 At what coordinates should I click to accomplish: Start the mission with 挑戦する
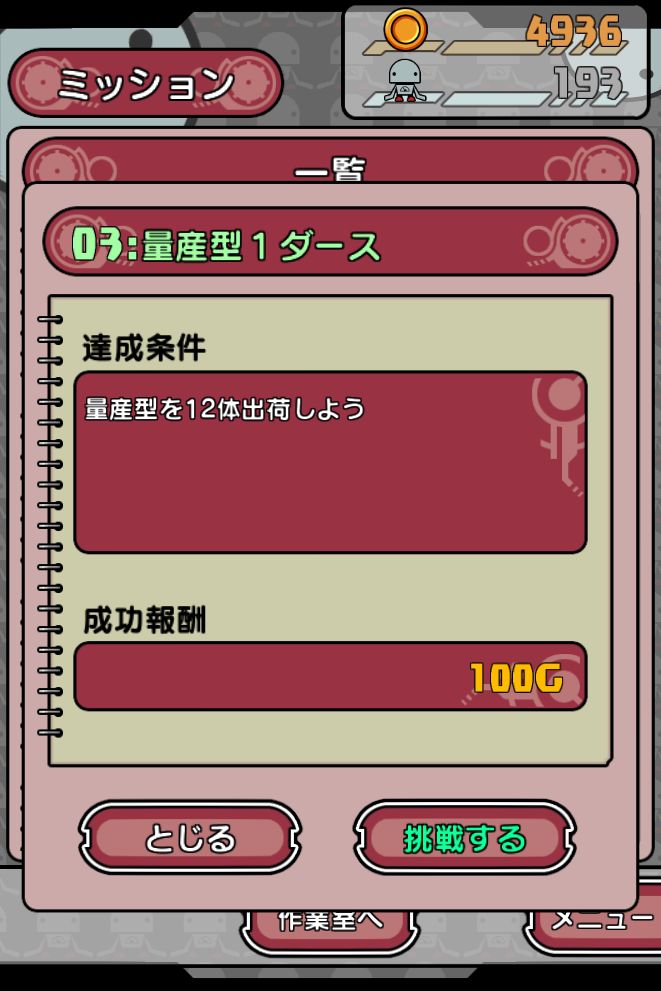click(x=465, y=838)
